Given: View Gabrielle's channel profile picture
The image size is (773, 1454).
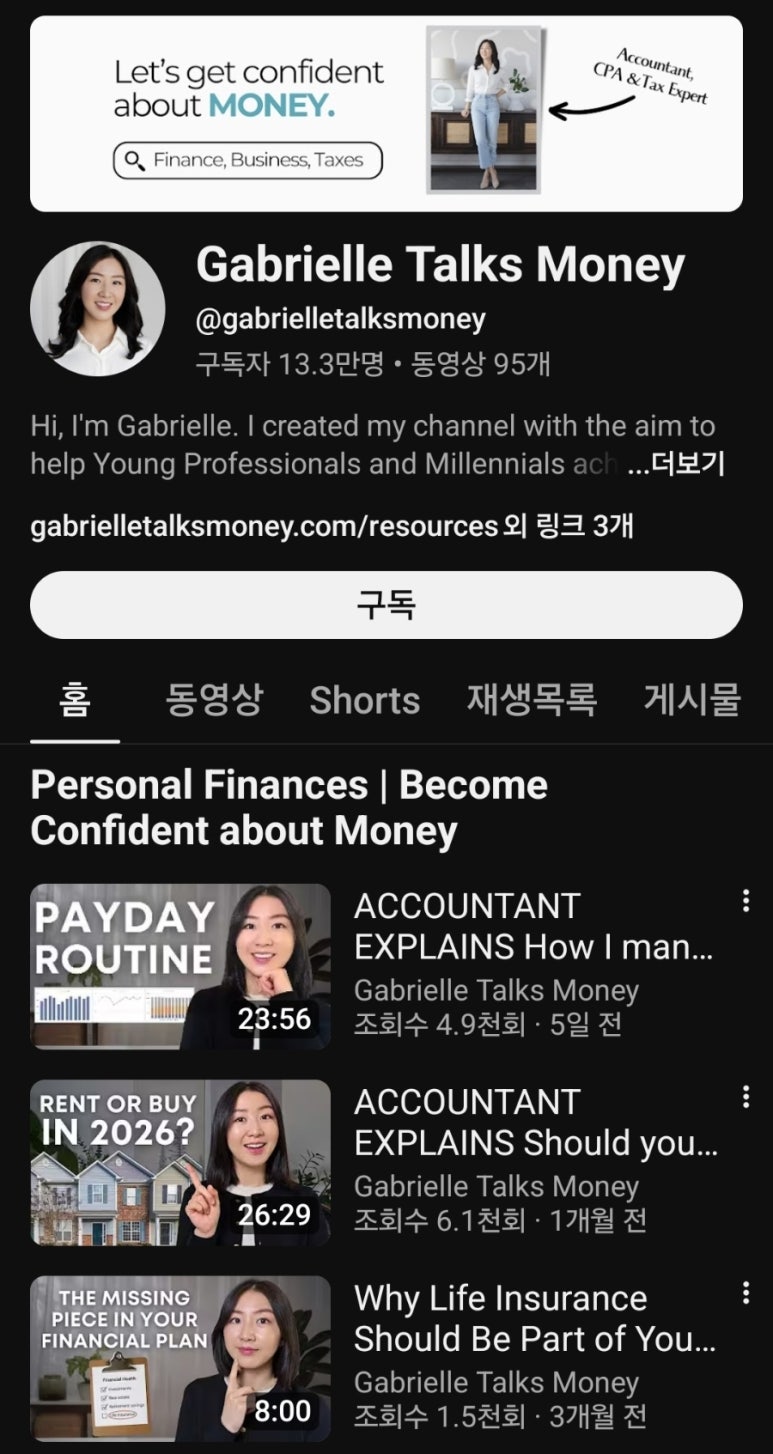Looking at the screenshot, I should pos(97,309).
